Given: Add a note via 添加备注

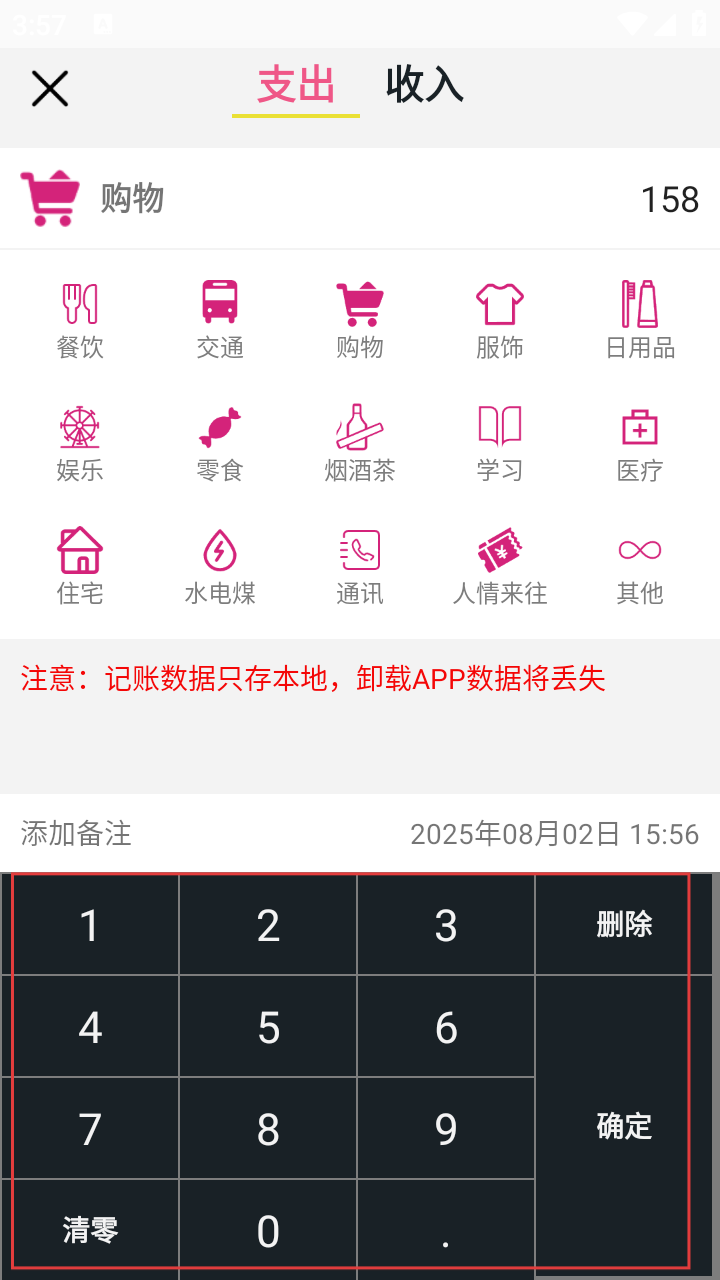Looking at the screenshot, I should coord(76,833).
